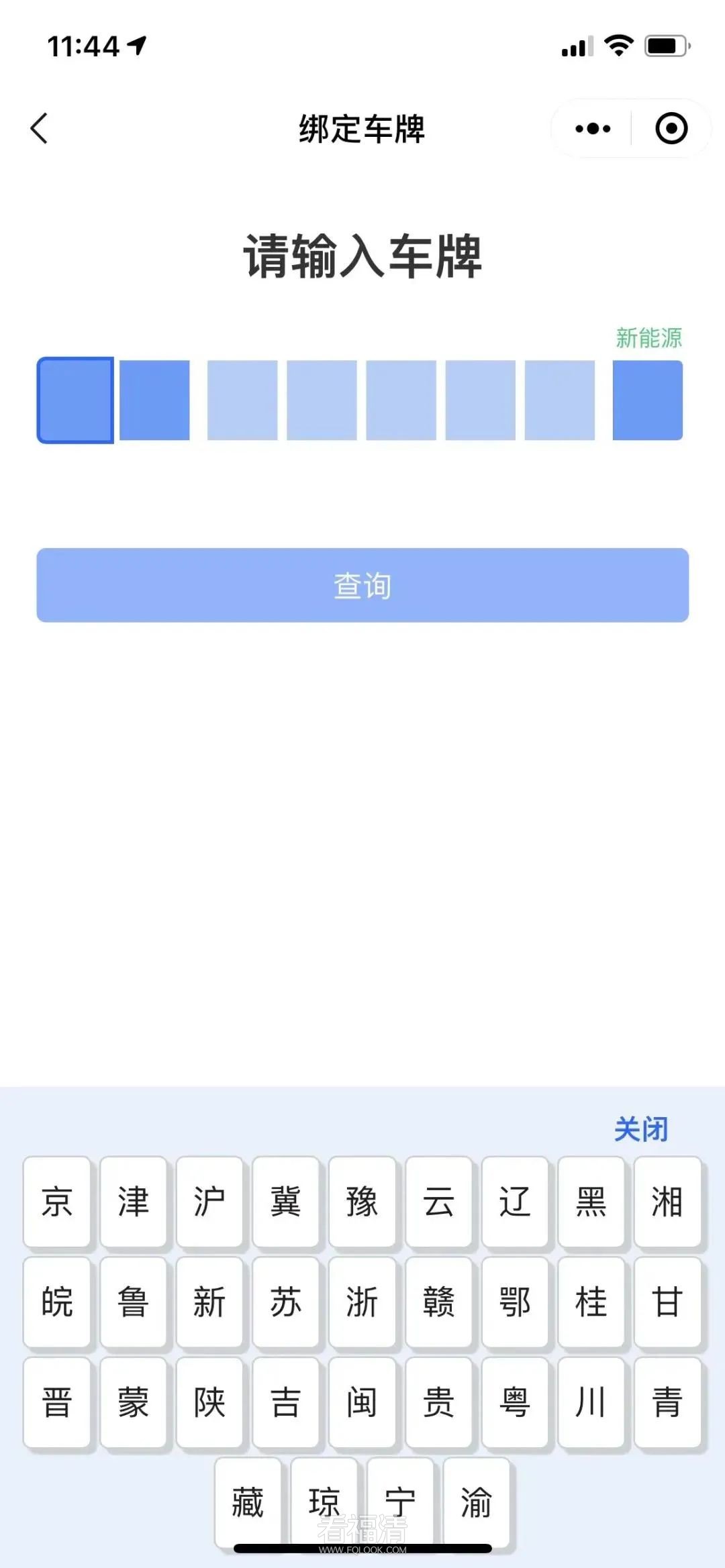Enter province key 京
The image size is (725, 1568).
pyautogui.click(x=57, y=1201)
